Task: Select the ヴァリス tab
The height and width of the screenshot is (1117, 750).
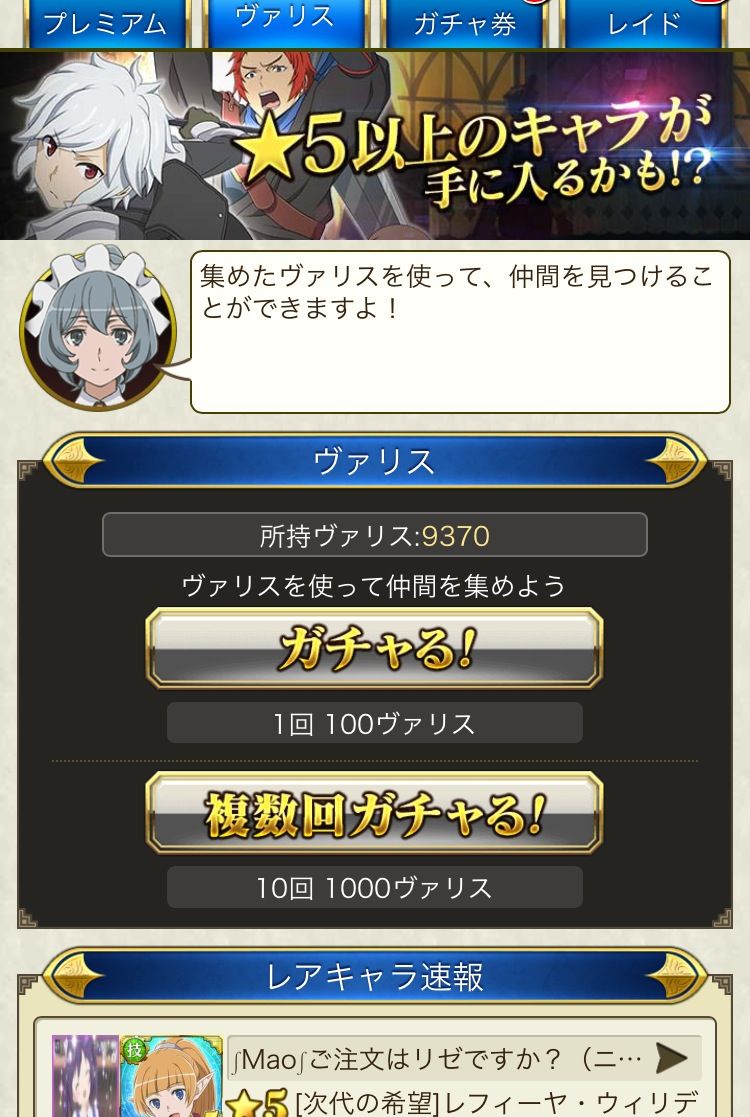Action: click(285, 20)
